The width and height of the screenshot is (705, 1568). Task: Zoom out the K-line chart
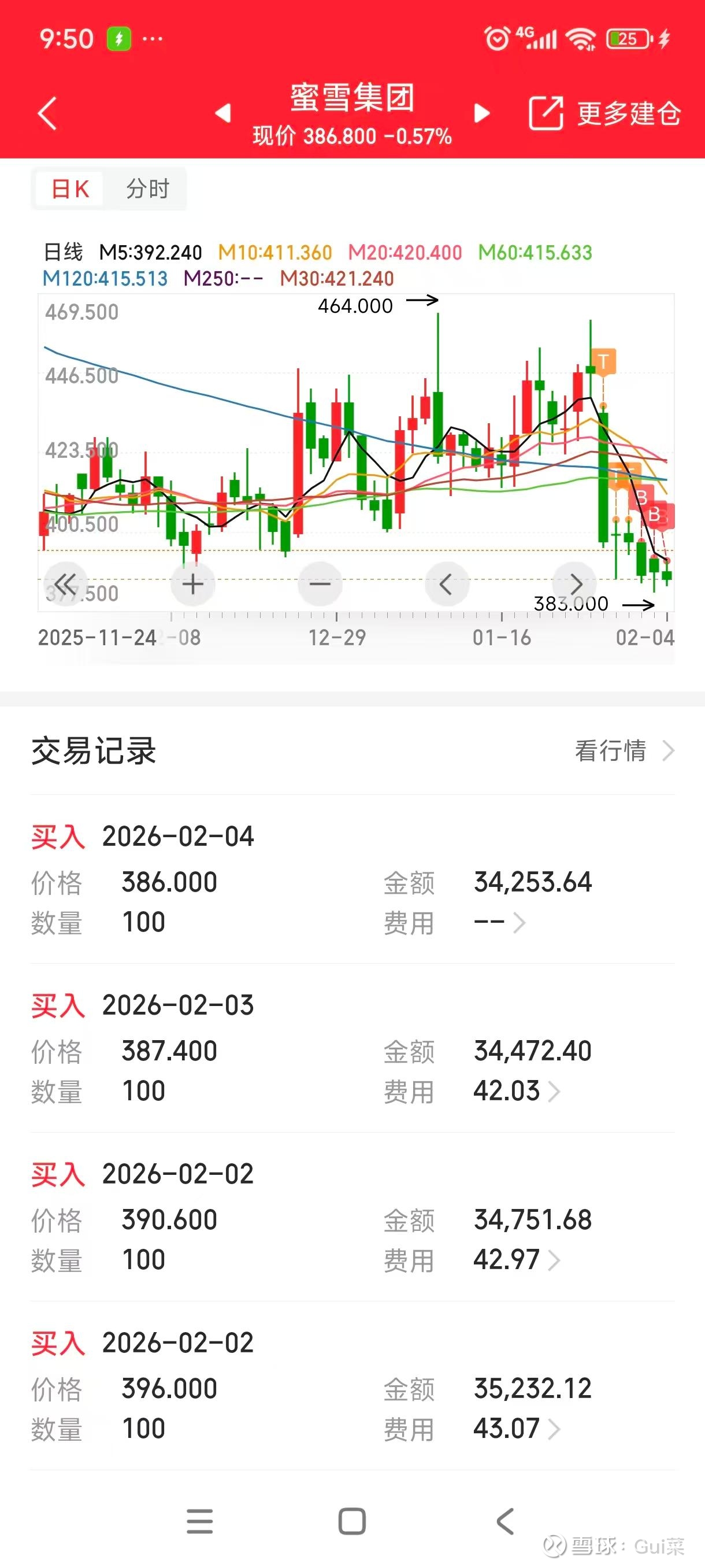[320, 585]
